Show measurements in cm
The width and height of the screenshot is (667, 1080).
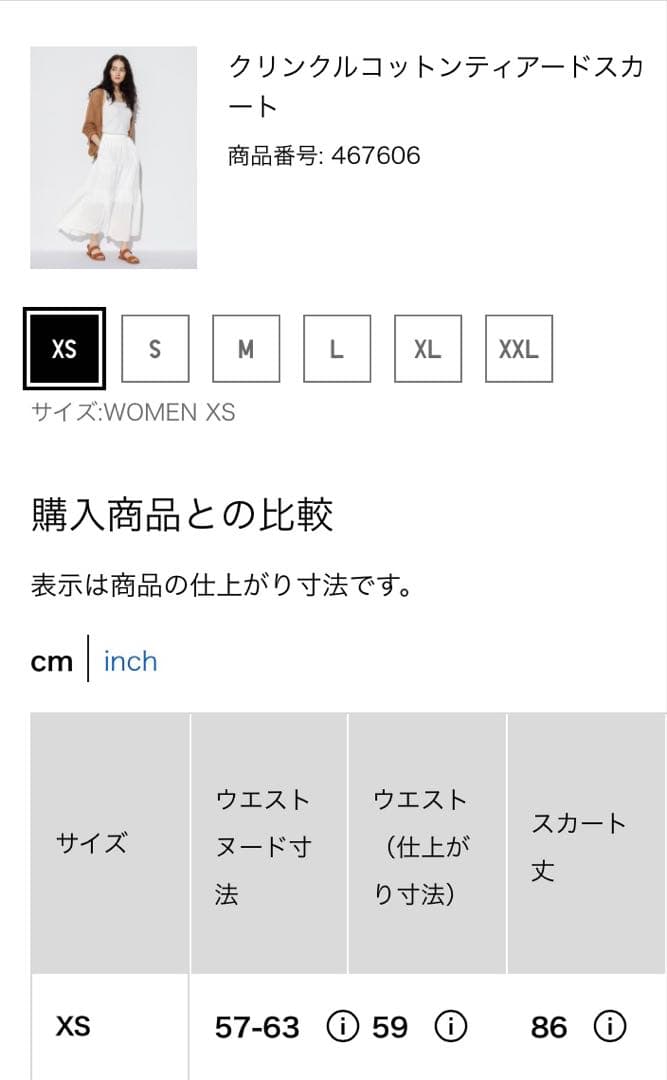click(52, 661)
